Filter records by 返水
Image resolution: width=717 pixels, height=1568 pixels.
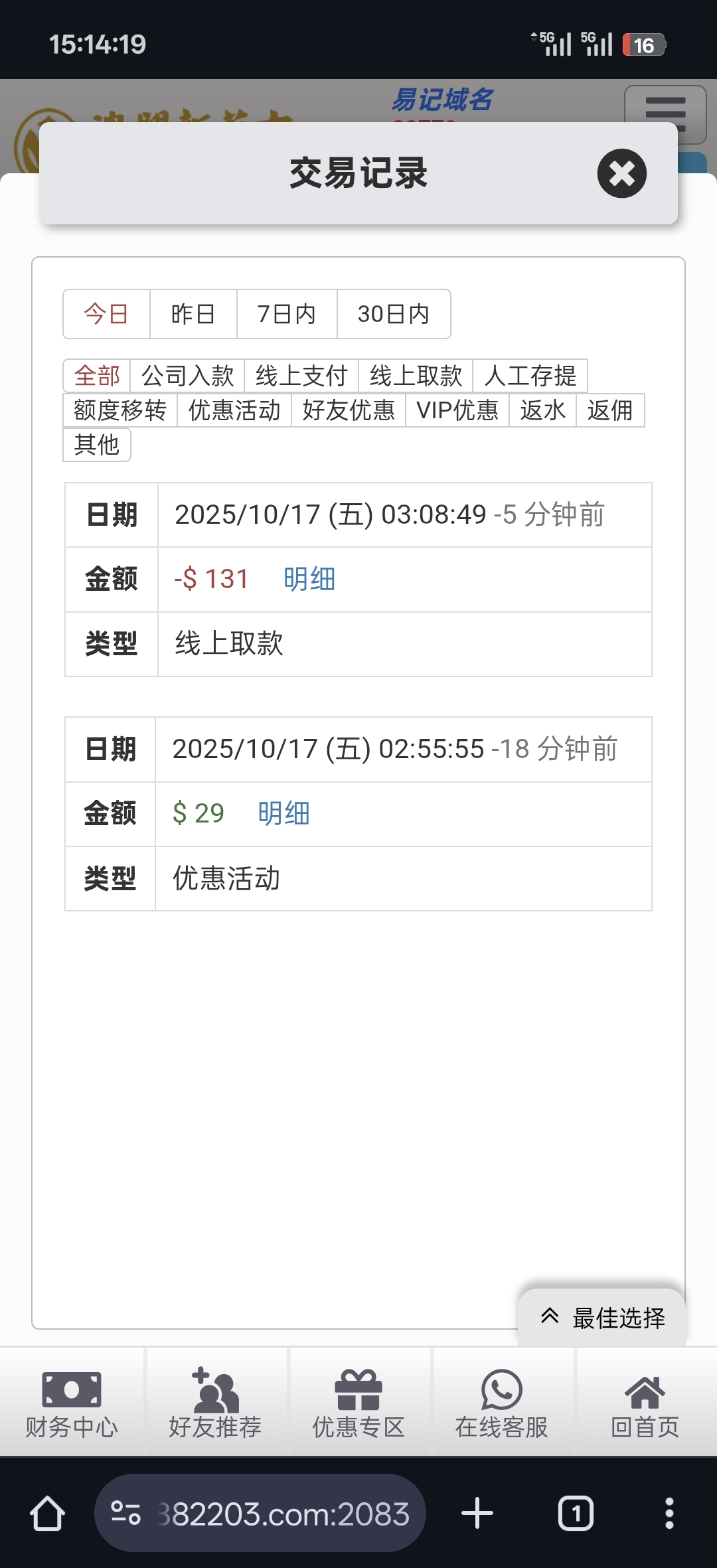(542, 410)
